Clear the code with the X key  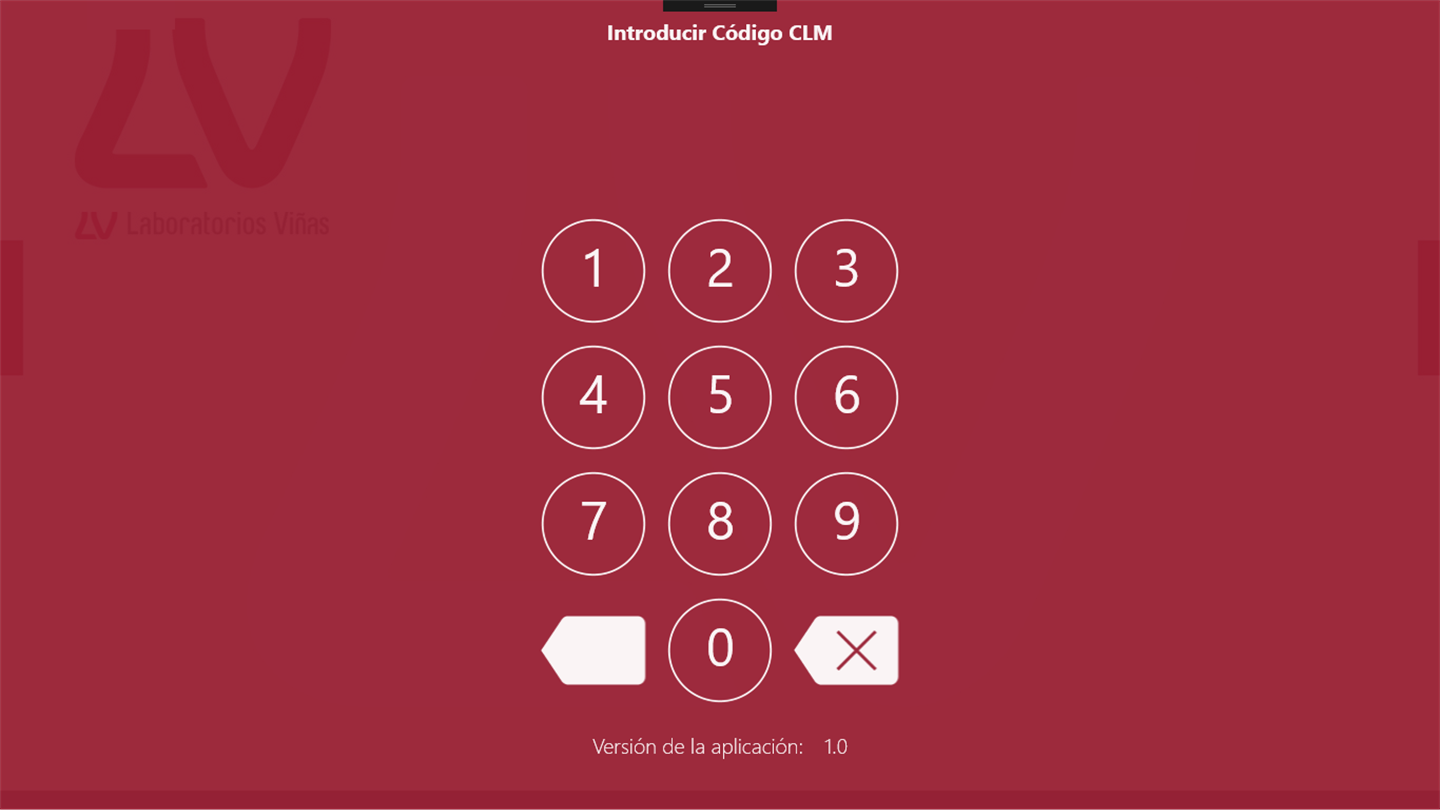coord(850,650)
